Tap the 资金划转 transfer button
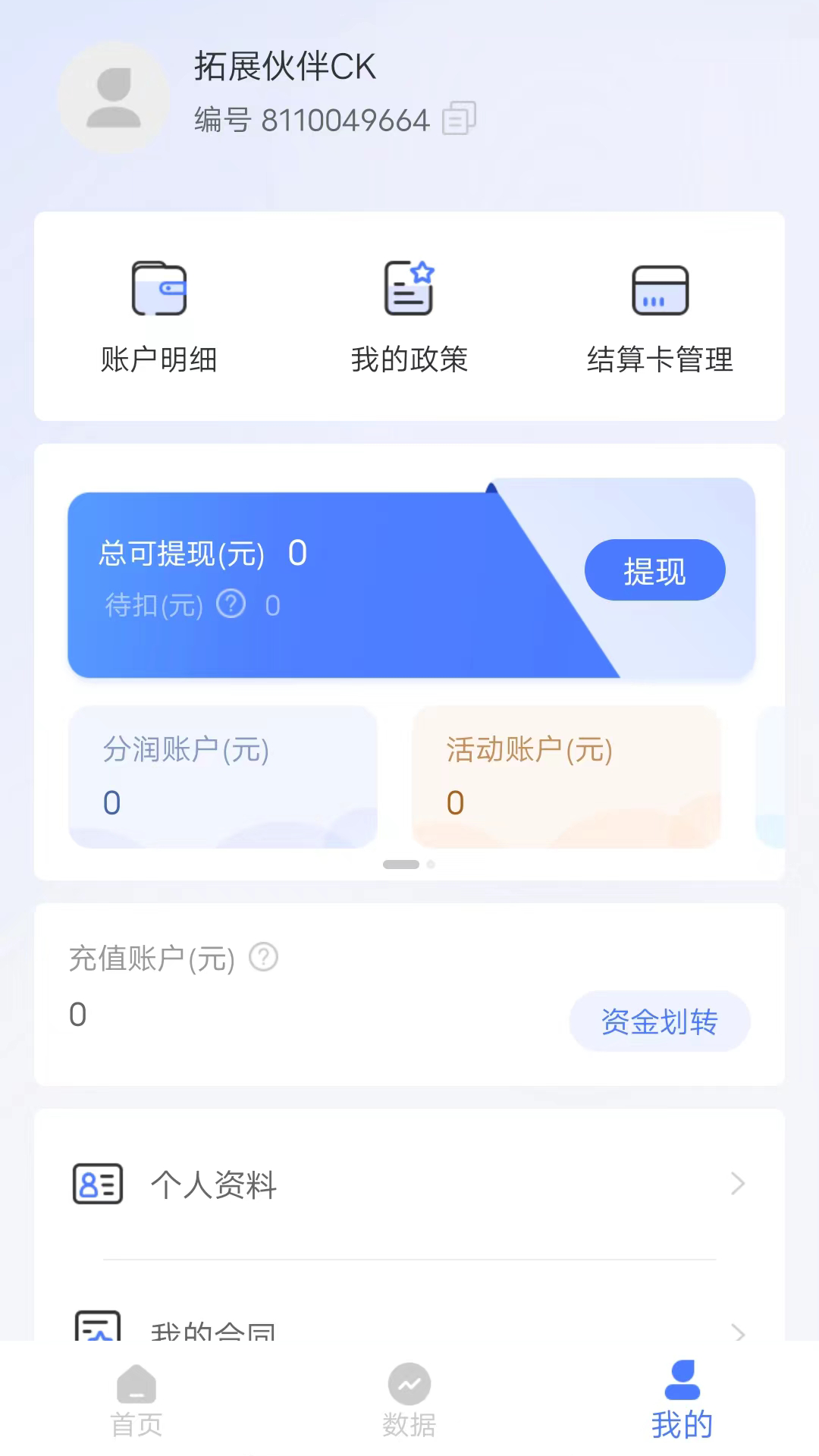Viewport: 819px width, 1456px height. point(659,1021)
